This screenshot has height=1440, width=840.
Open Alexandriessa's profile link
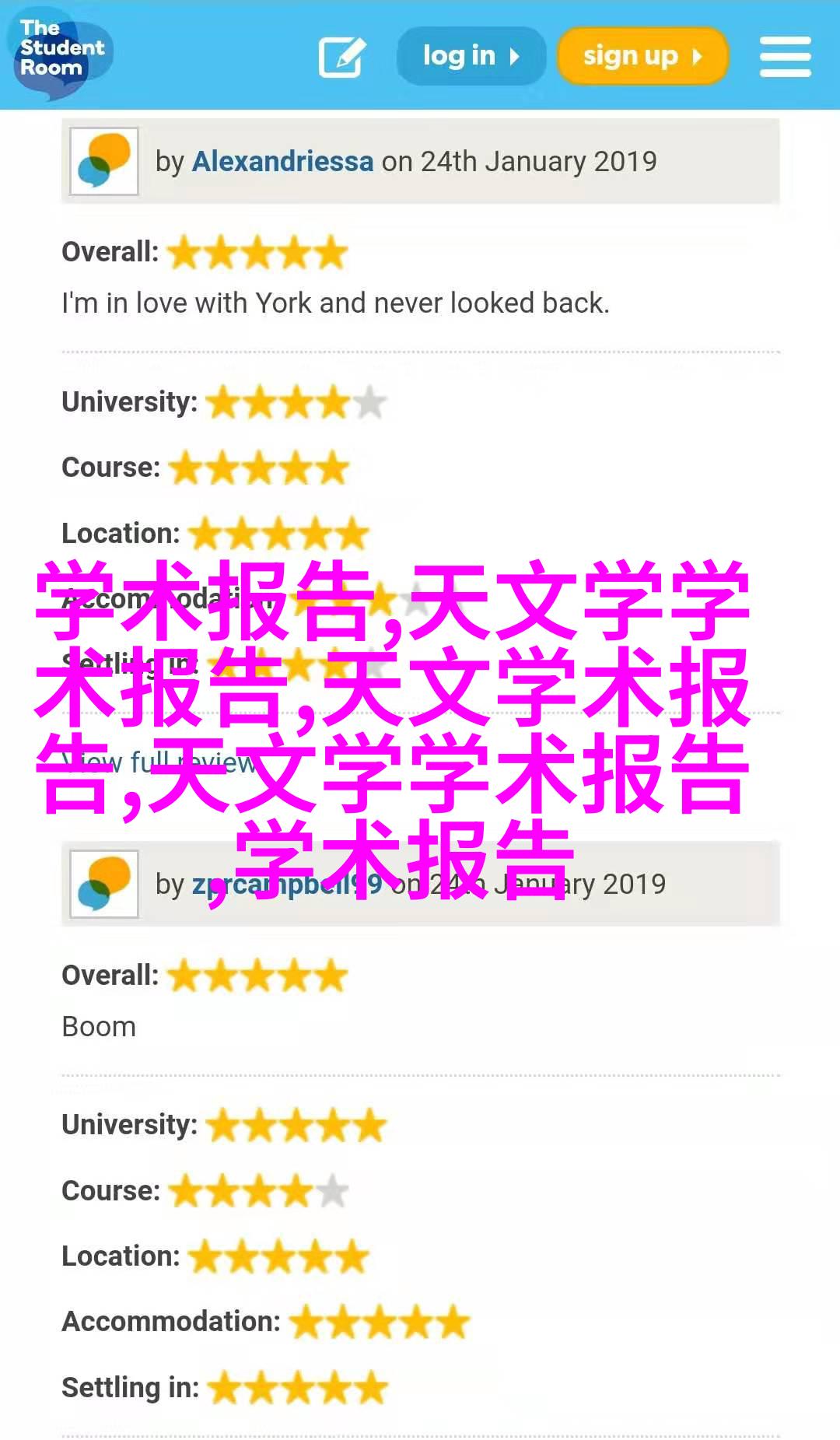point(283,162)
